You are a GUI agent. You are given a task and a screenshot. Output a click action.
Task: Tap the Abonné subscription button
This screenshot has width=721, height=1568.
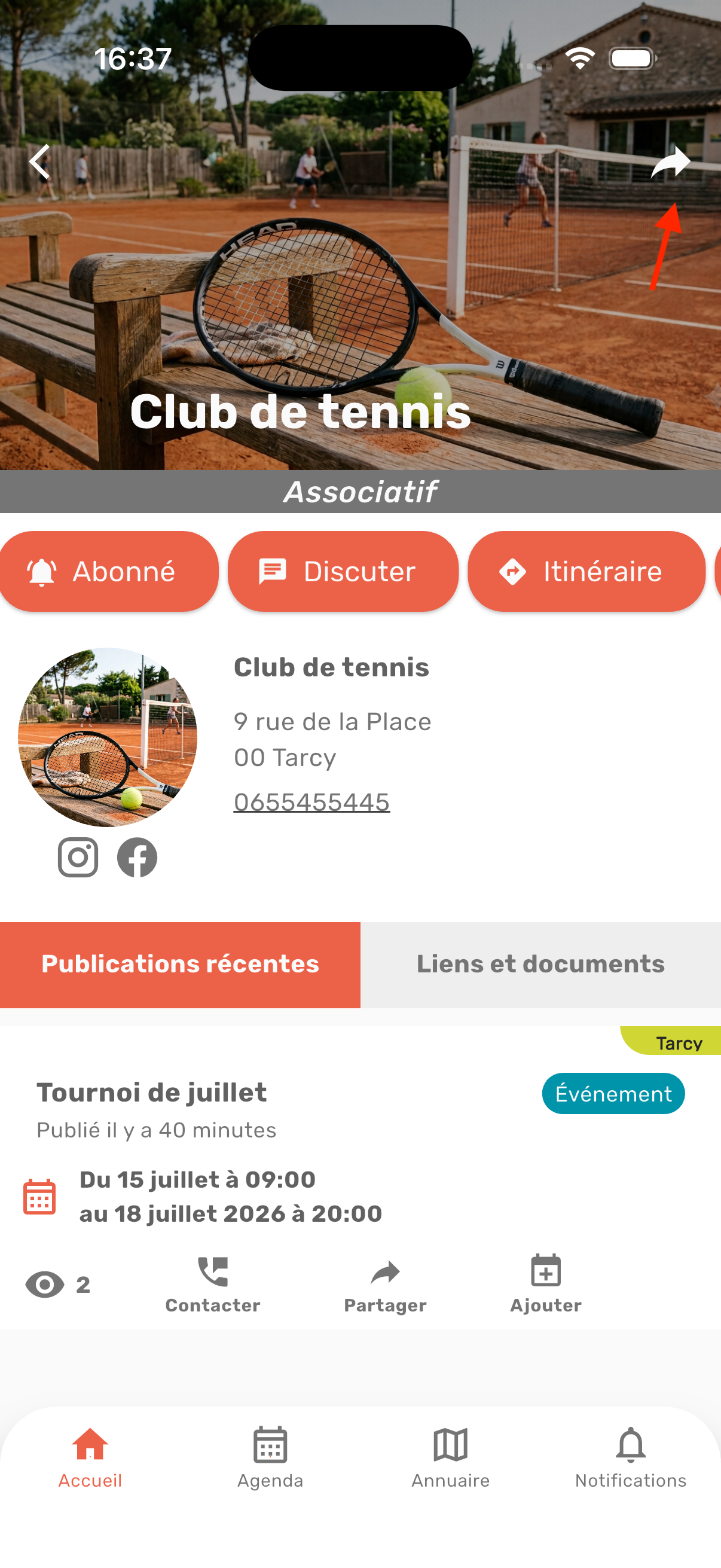pyautogui.click(x=108, y=571)
